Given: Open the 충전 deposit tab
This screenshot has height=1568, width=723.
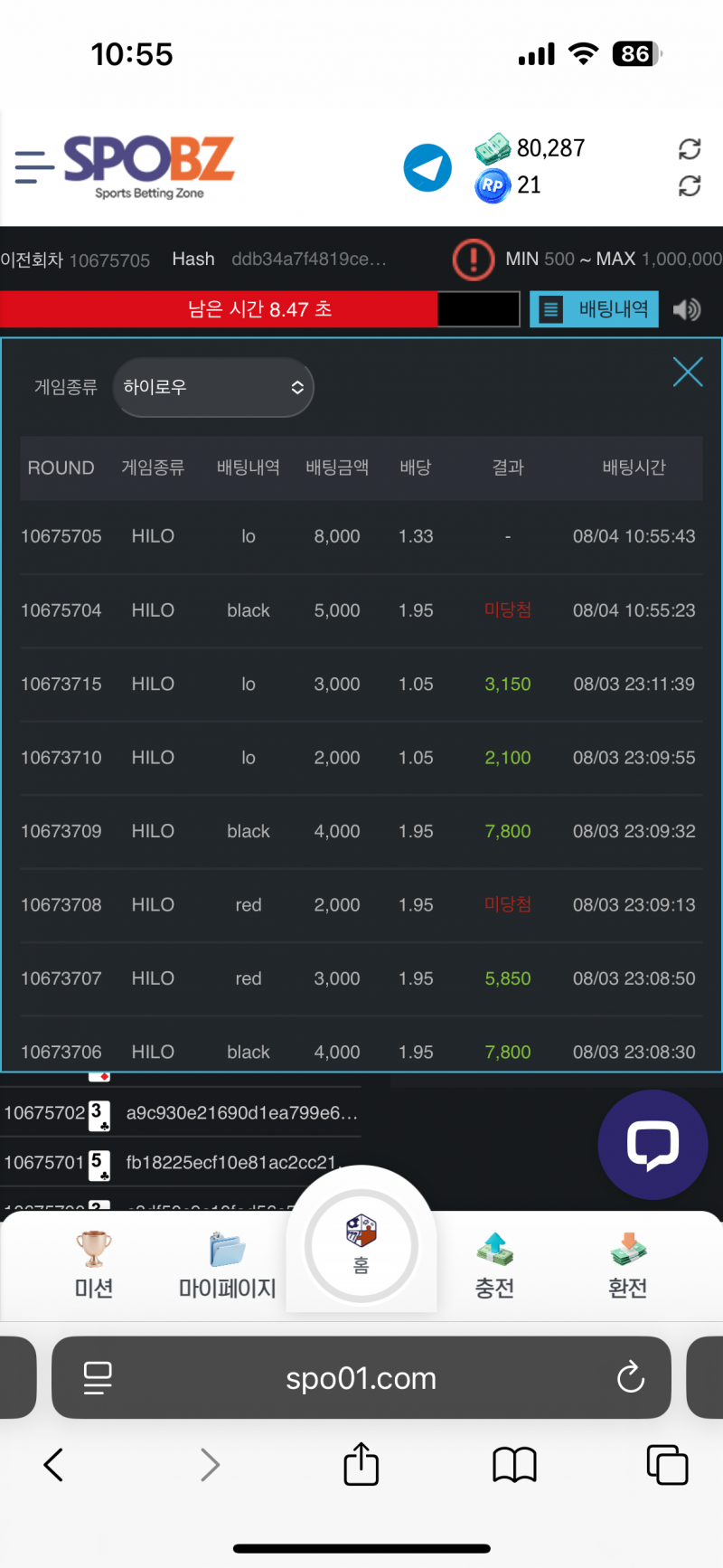Looking at the screenshot, I should point(494,1266).
